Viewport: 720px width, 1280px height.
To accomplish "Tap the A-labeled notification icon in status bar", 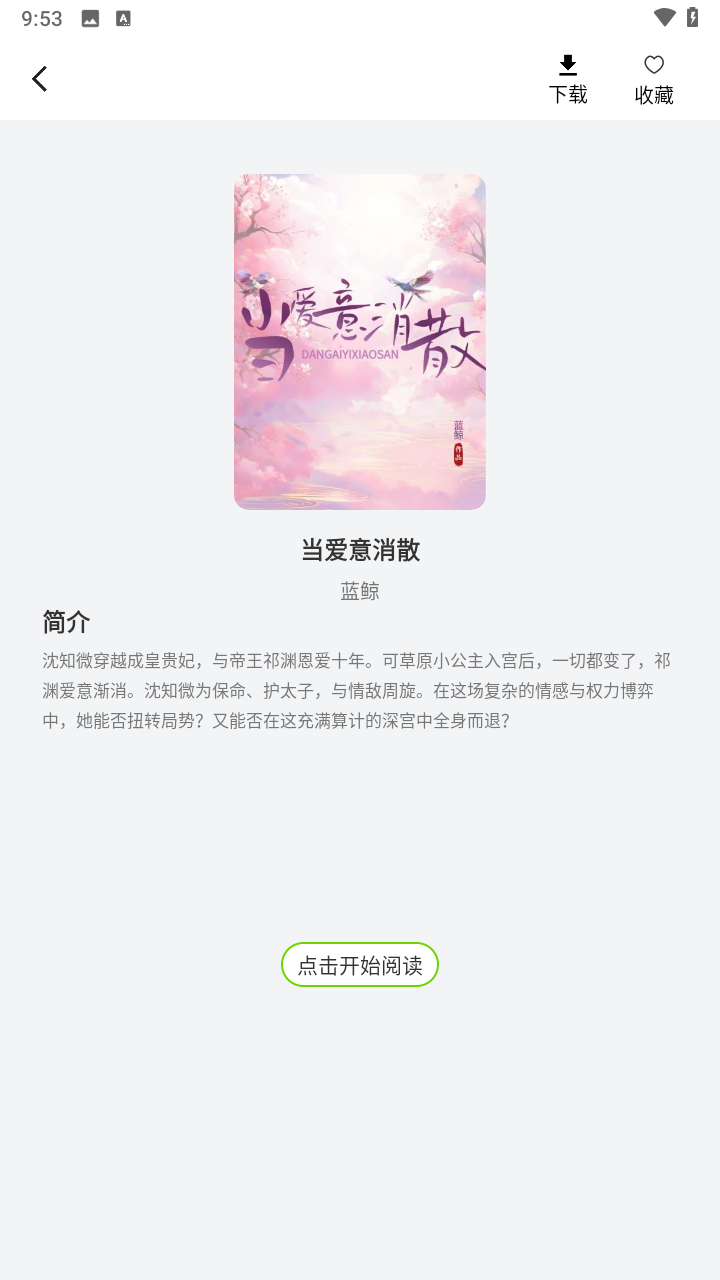I will [x=123, y=17].
